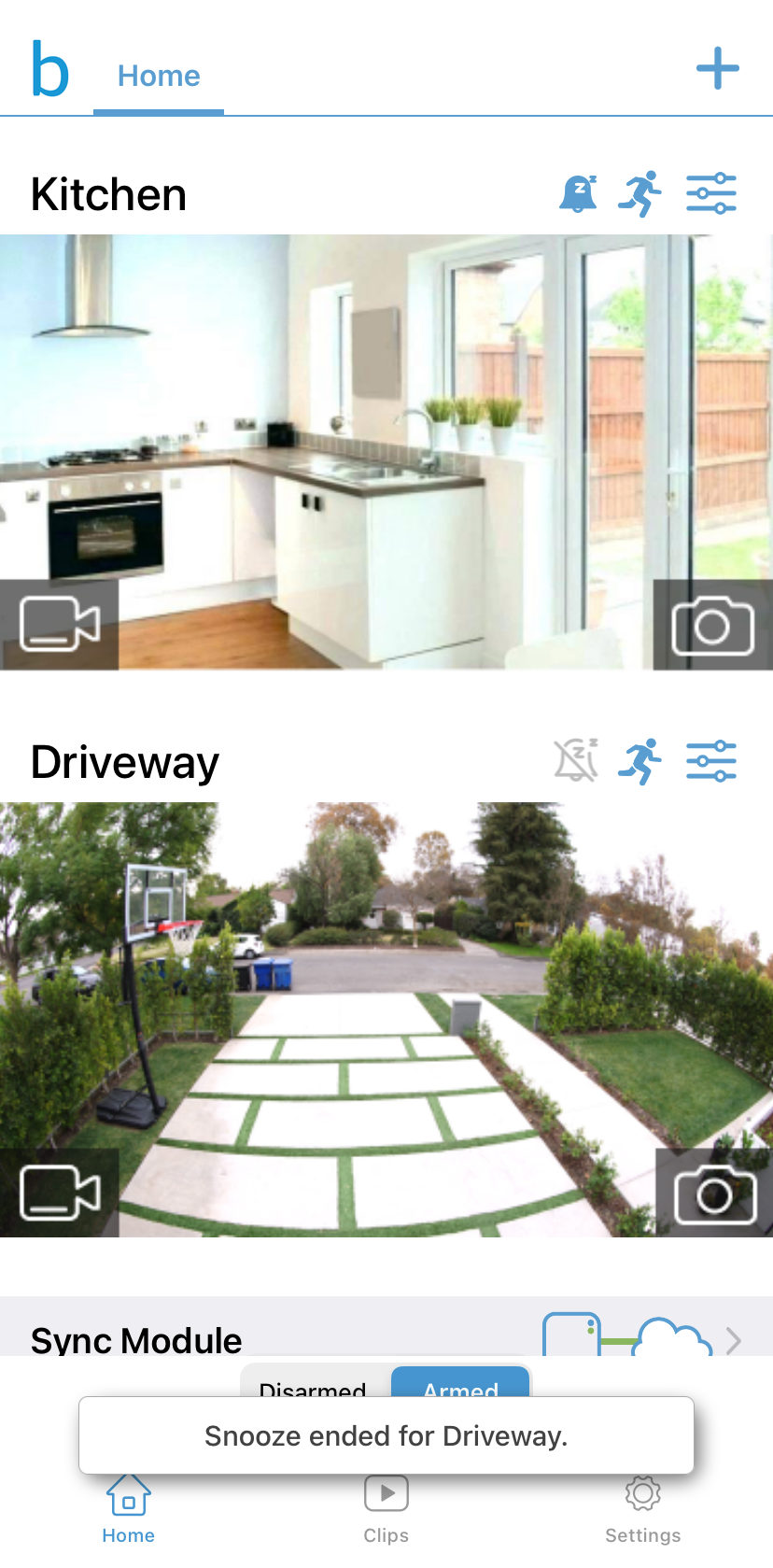Open Kitchen camera settings sliders

711,194
